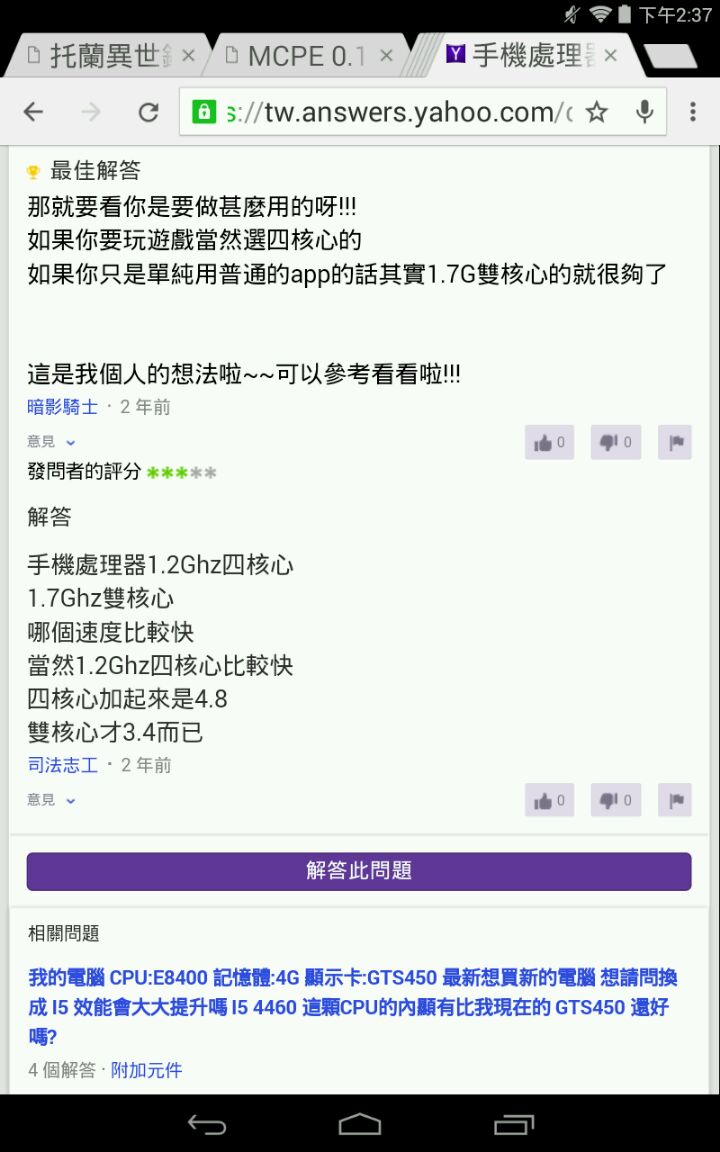The image size is (720, 1152).
Task: Thumbs up 司法志工's answer
Action: pos(549,800)
